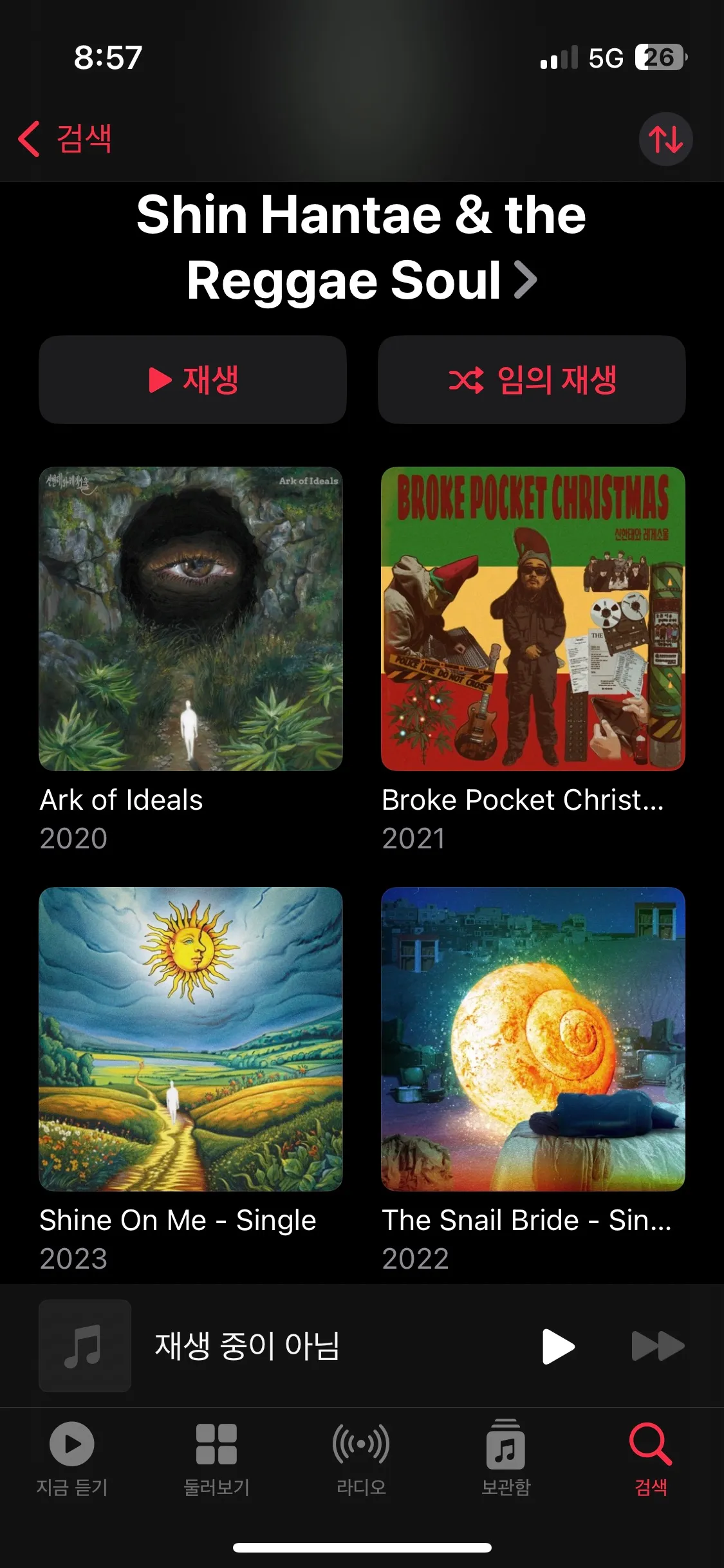Open the Broke Pocket Christmas album
This screenshot has height=1568, width=724.
point(533,619)
